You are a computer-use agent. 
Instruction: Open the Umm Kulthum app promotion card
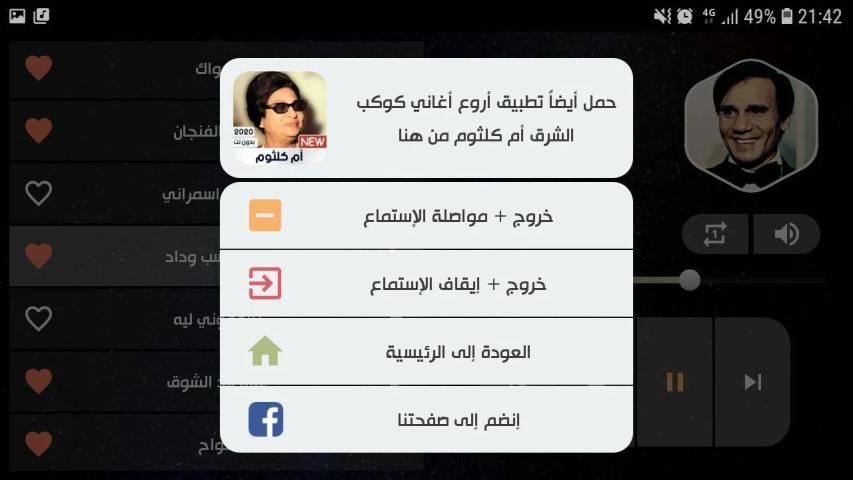pos(426,118)
